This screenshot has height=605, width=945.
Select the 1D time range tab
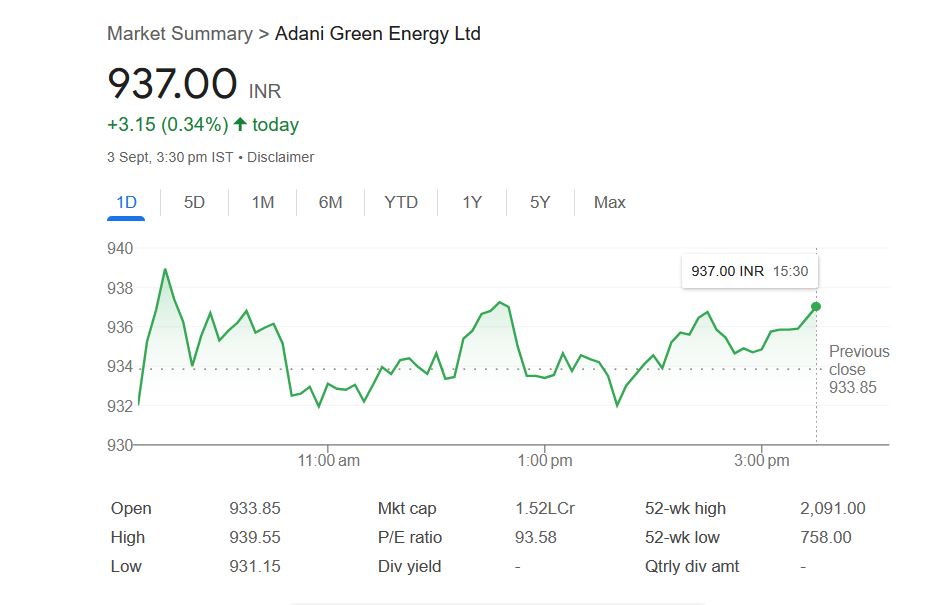click(126, 202)
